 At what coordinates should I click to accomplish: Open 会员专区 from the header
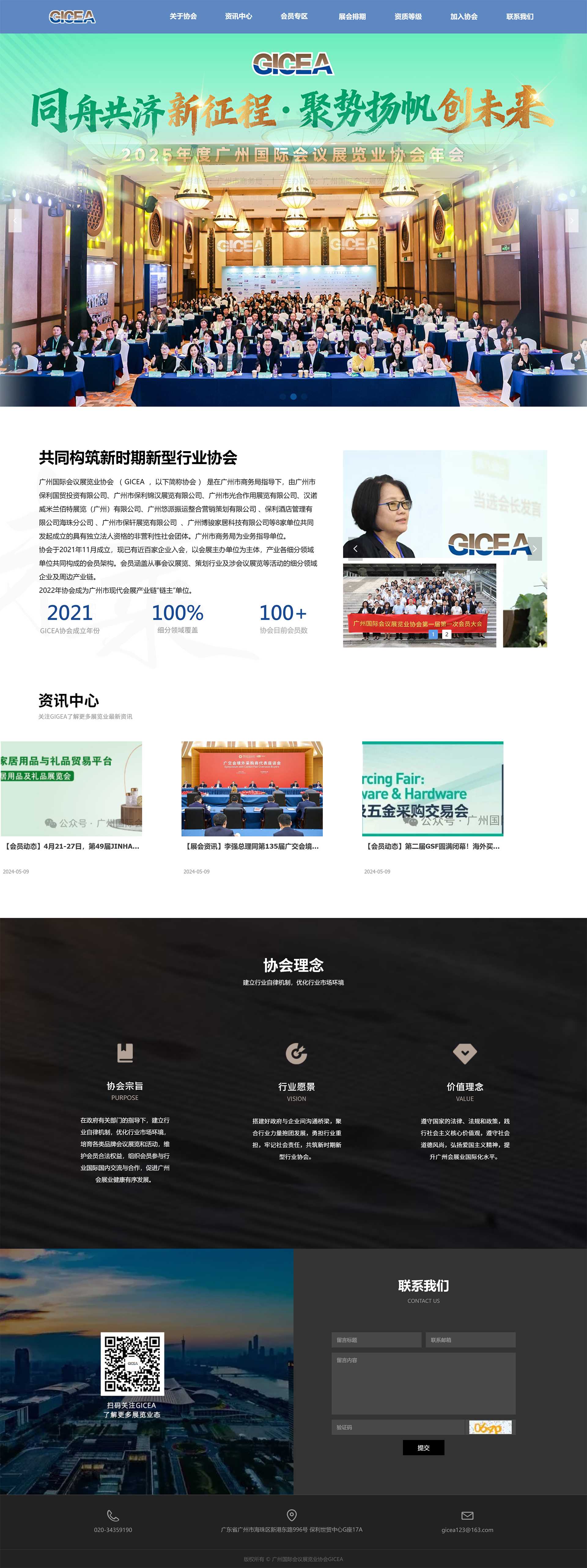pos(294,17)
